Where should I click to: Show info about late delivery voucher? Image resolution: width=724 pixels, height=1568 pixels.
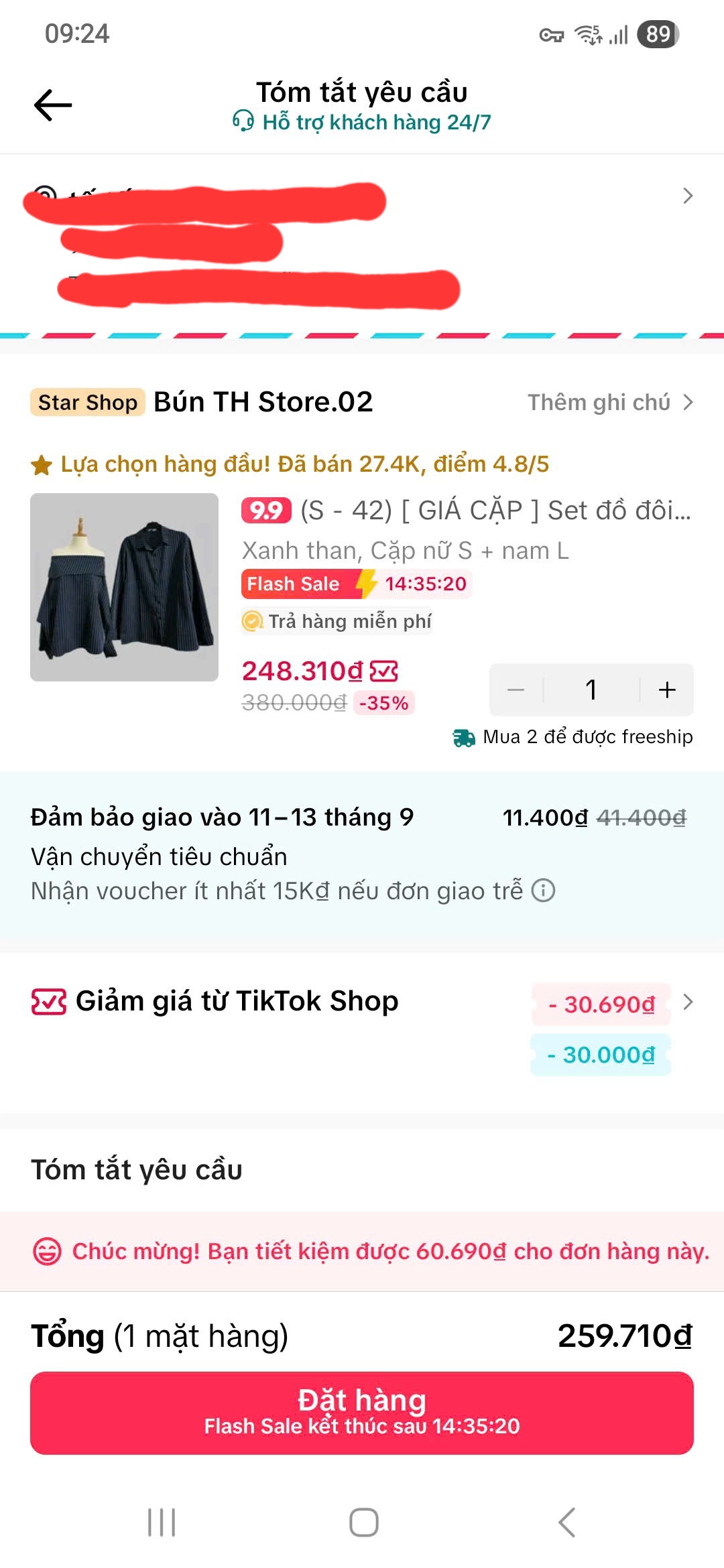(x=543, y=891)
